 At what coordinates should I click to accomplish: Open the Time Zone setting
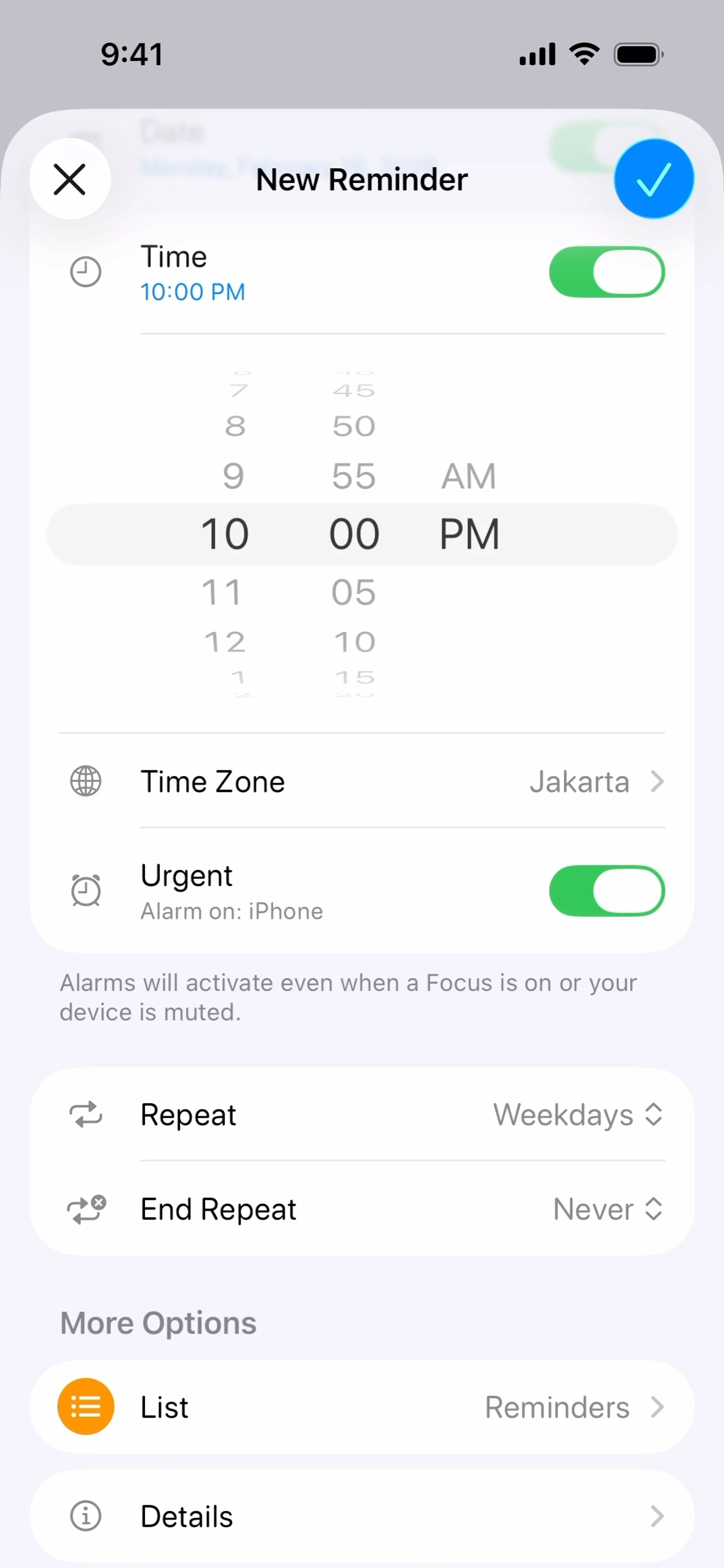coord(402,781)
